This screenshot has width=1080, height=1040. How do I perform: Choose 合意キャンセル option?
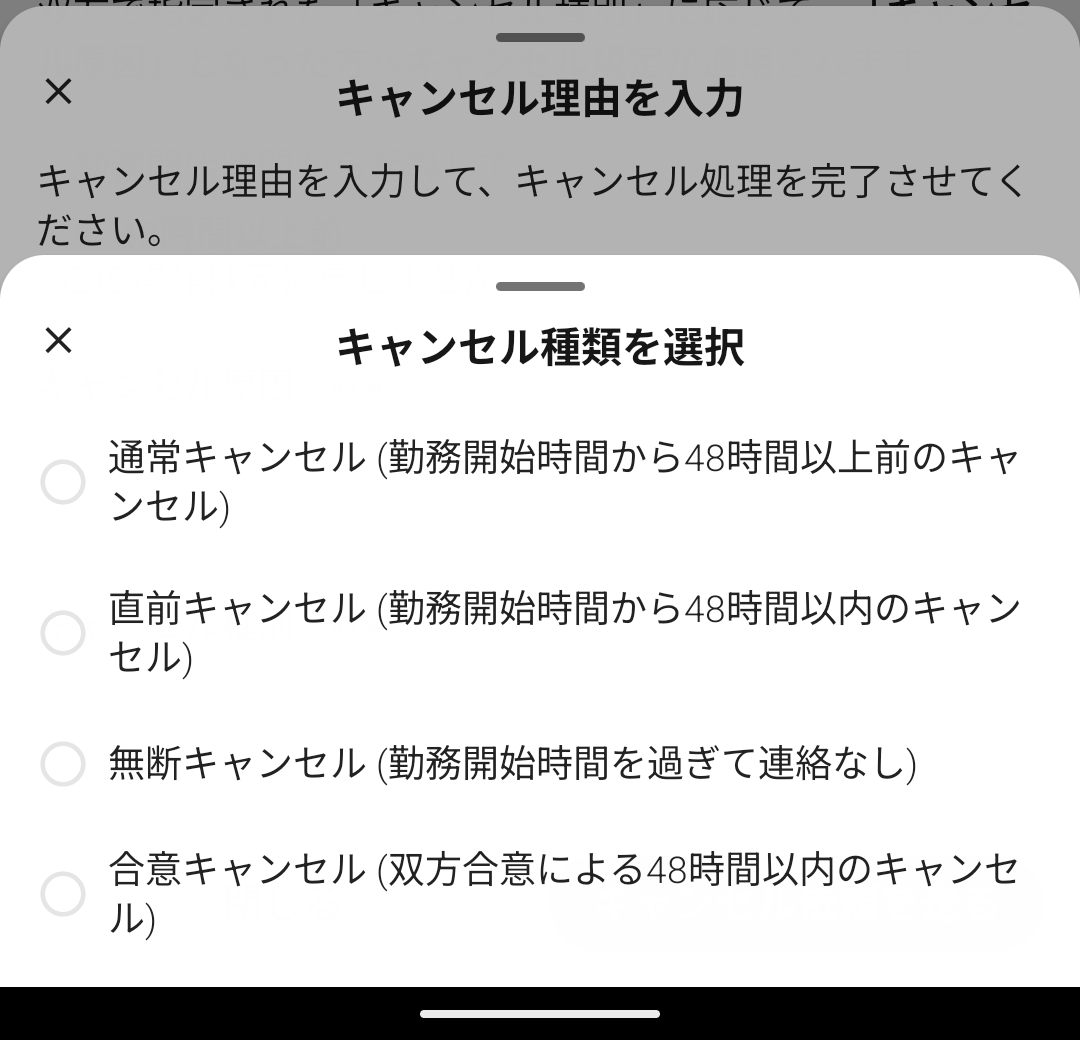tap(63, 894)
